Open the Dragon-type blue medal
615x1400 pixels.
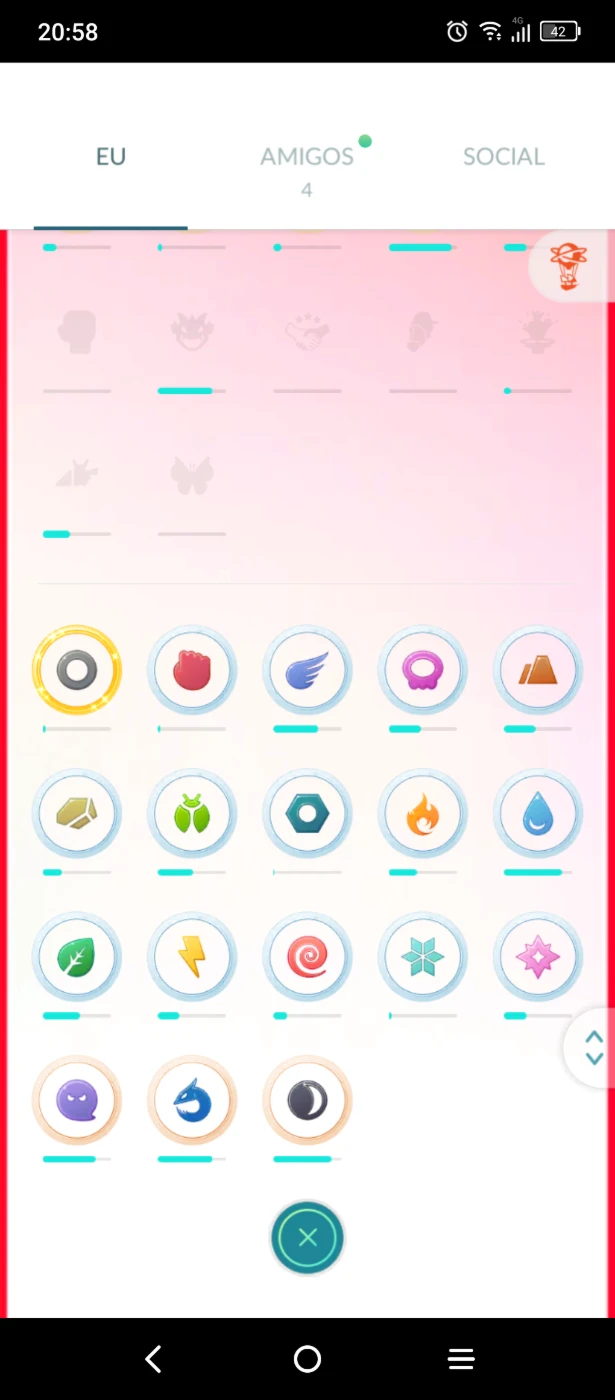(192, 1102)
